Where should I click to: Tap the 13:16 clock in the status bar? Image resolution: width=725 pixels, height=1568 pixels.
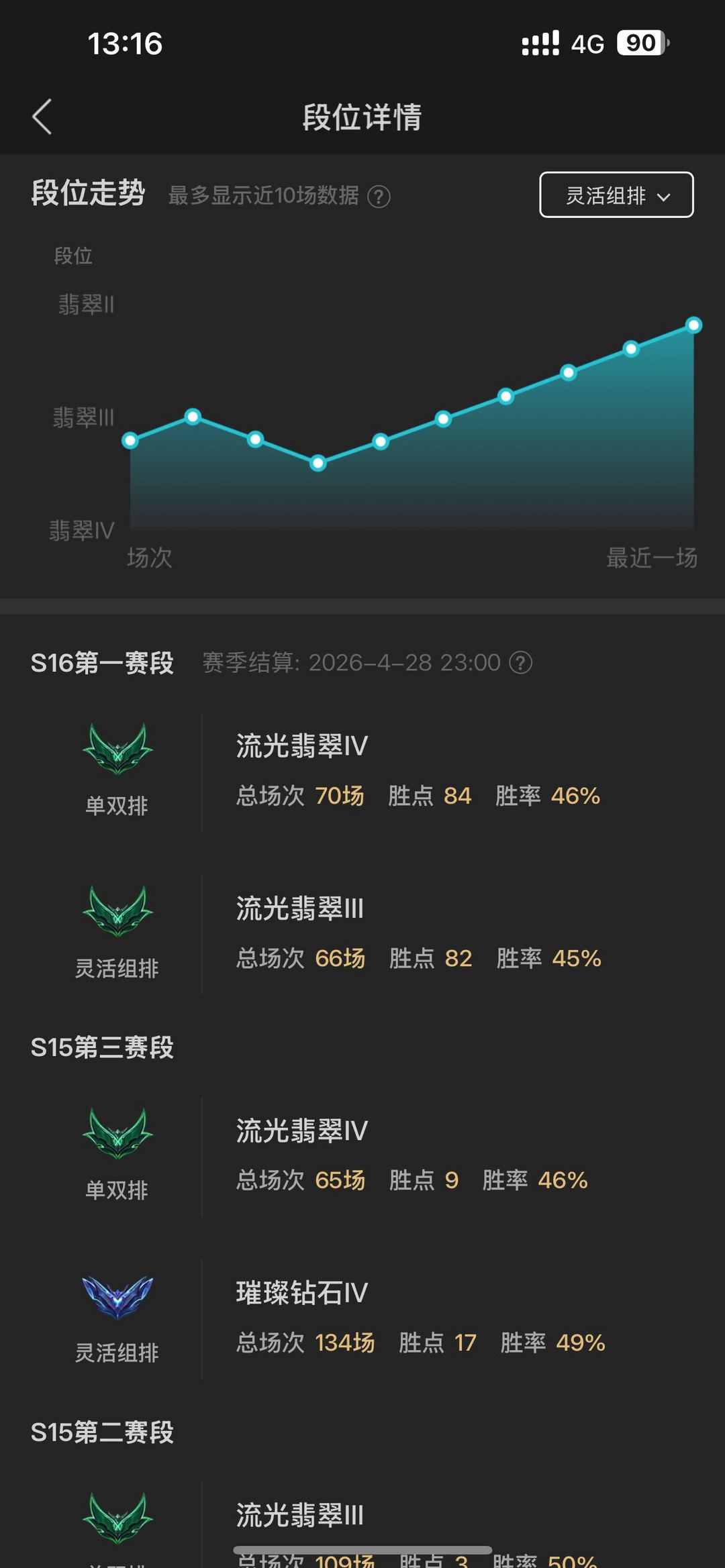124,43
